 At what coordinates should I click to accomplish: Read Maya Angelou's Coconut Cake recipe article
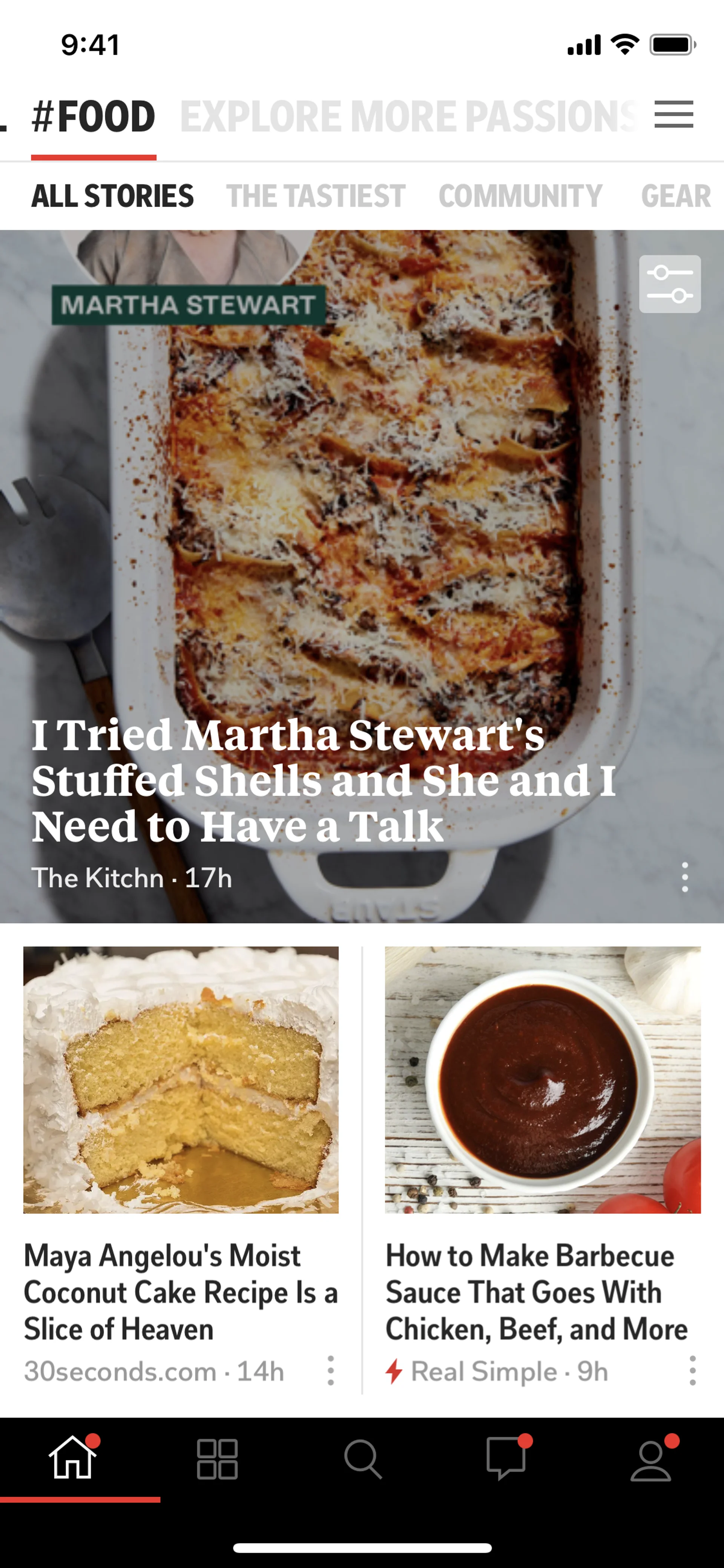click(180, 1292)
